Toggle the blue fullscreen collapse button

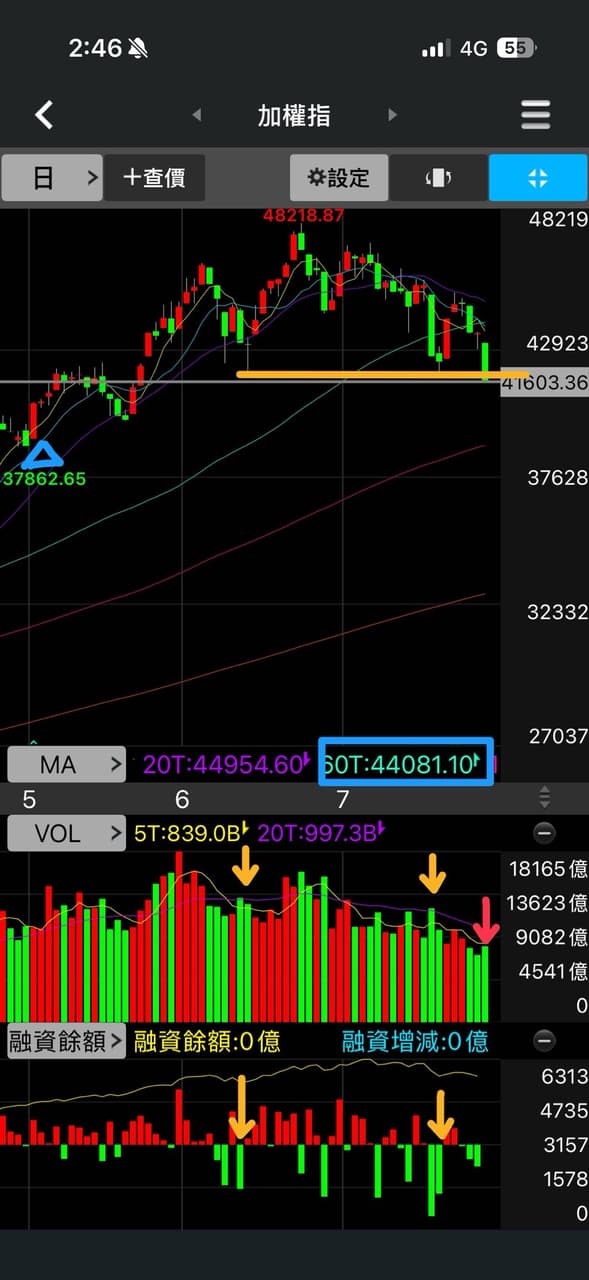coord(538,178)
